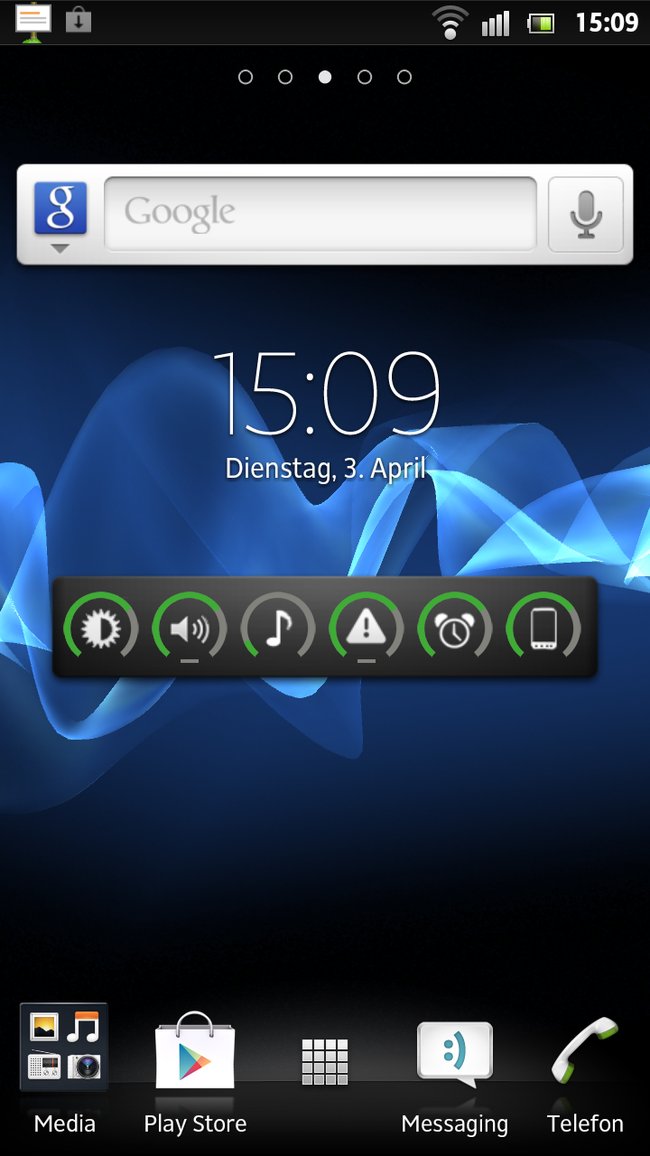The image size is (650, 1156).
Task: Jump to the first home page dot
Action: pyautogui.click(x=245, y=77)
